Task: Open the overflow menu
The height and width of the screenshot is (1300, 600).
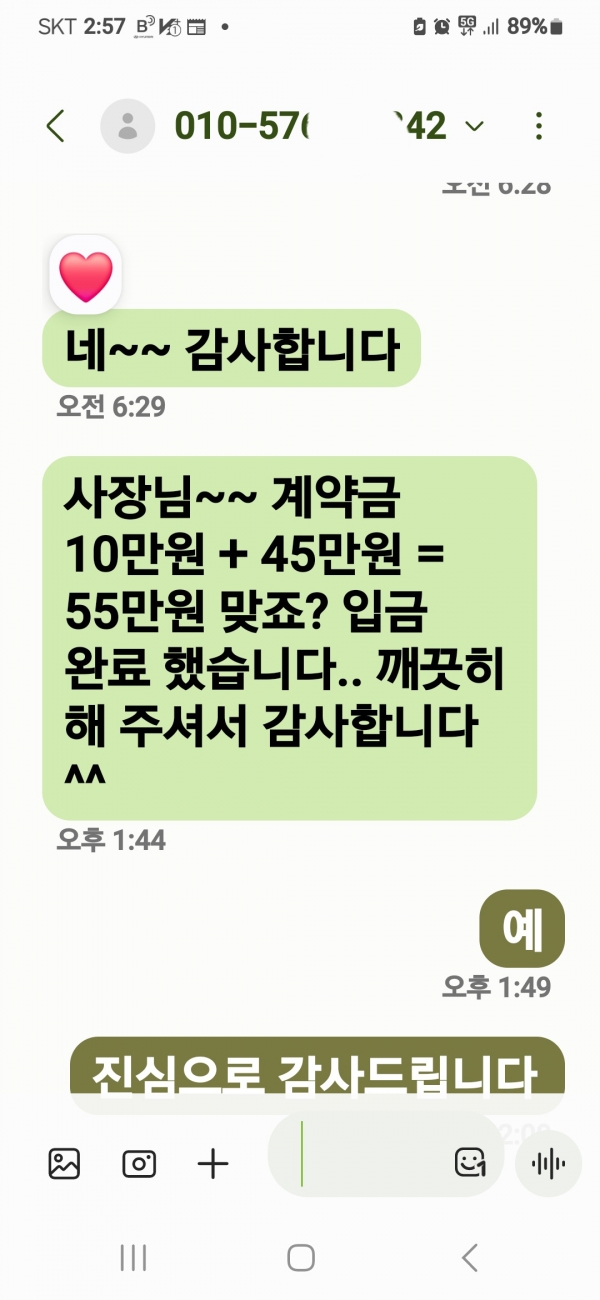Action: pyautogui.click(x=539, y=126)
